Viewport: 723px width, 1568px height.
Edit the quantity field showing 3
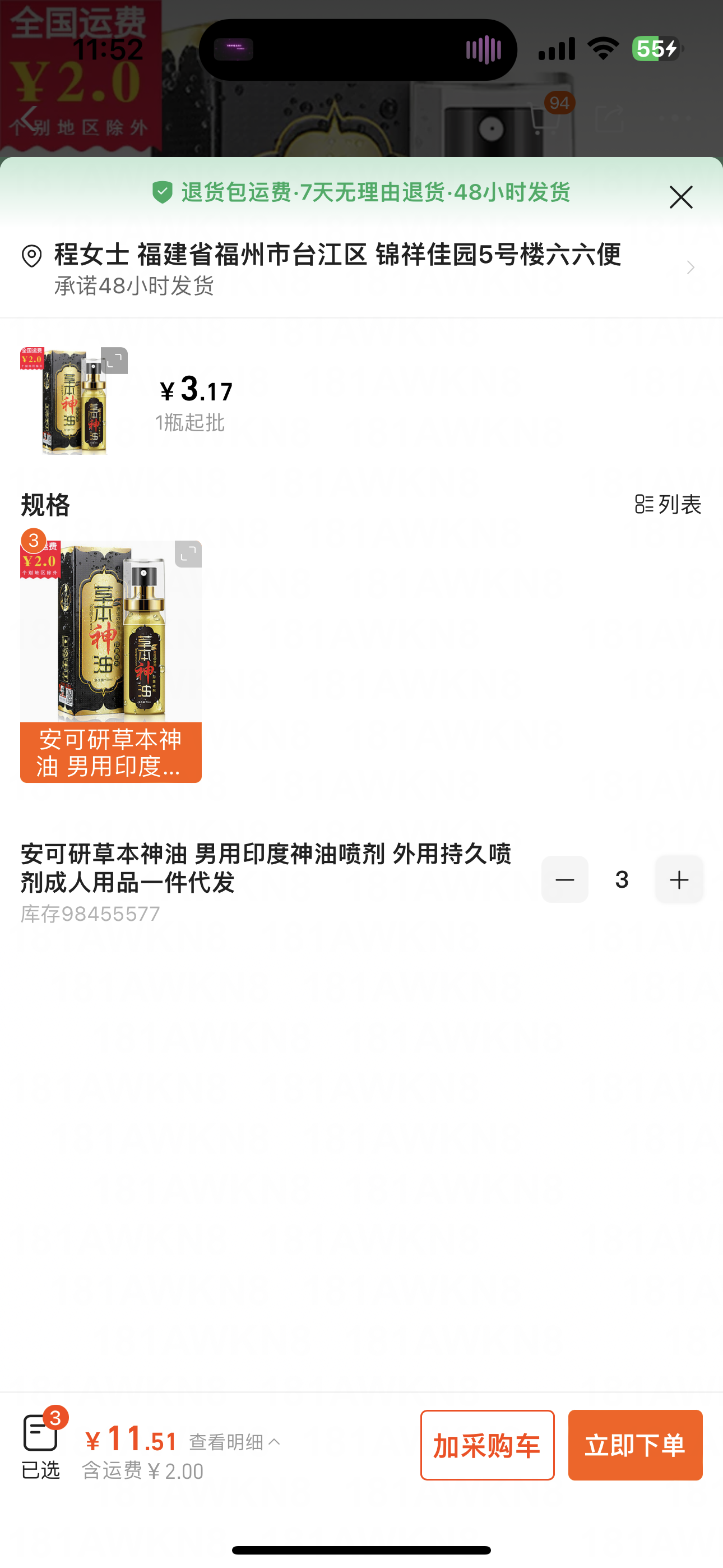coord(622,879)
